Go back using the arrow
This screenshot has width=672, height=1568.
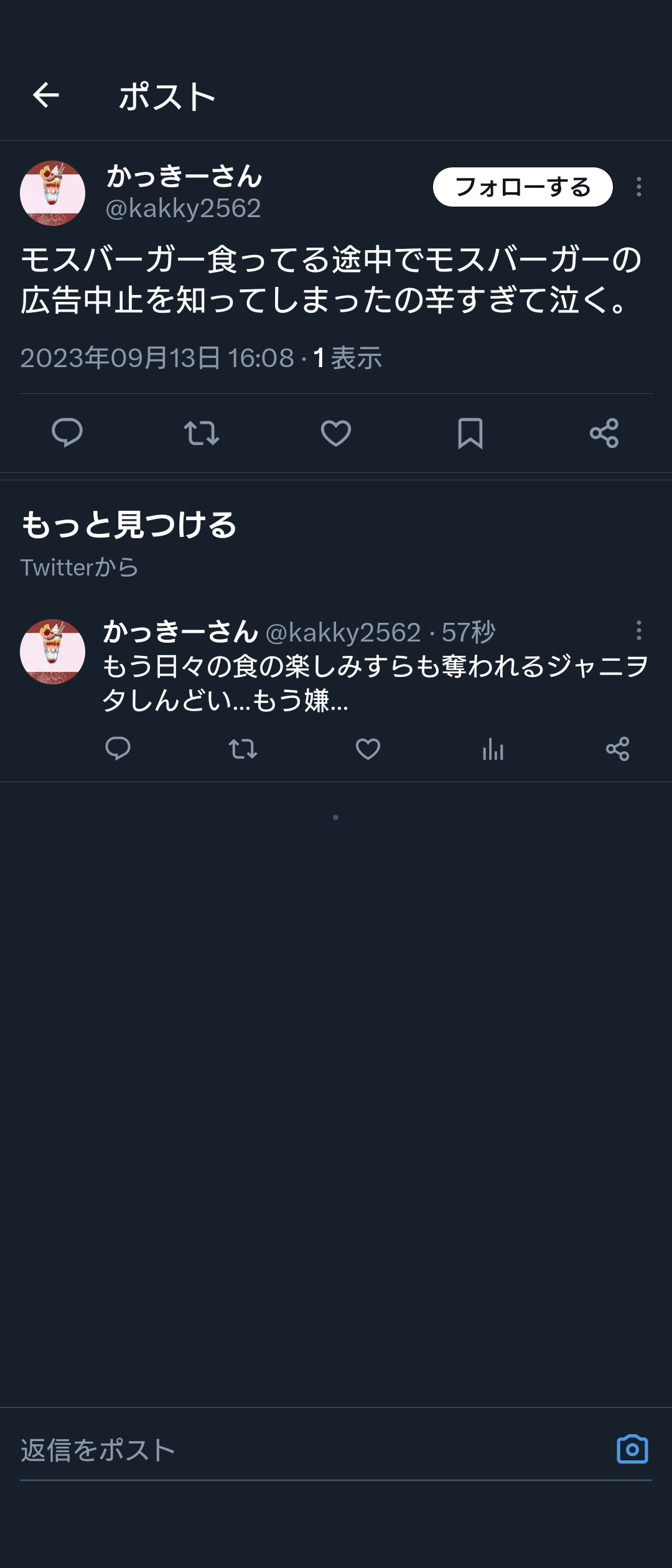[x=45, y=95]
